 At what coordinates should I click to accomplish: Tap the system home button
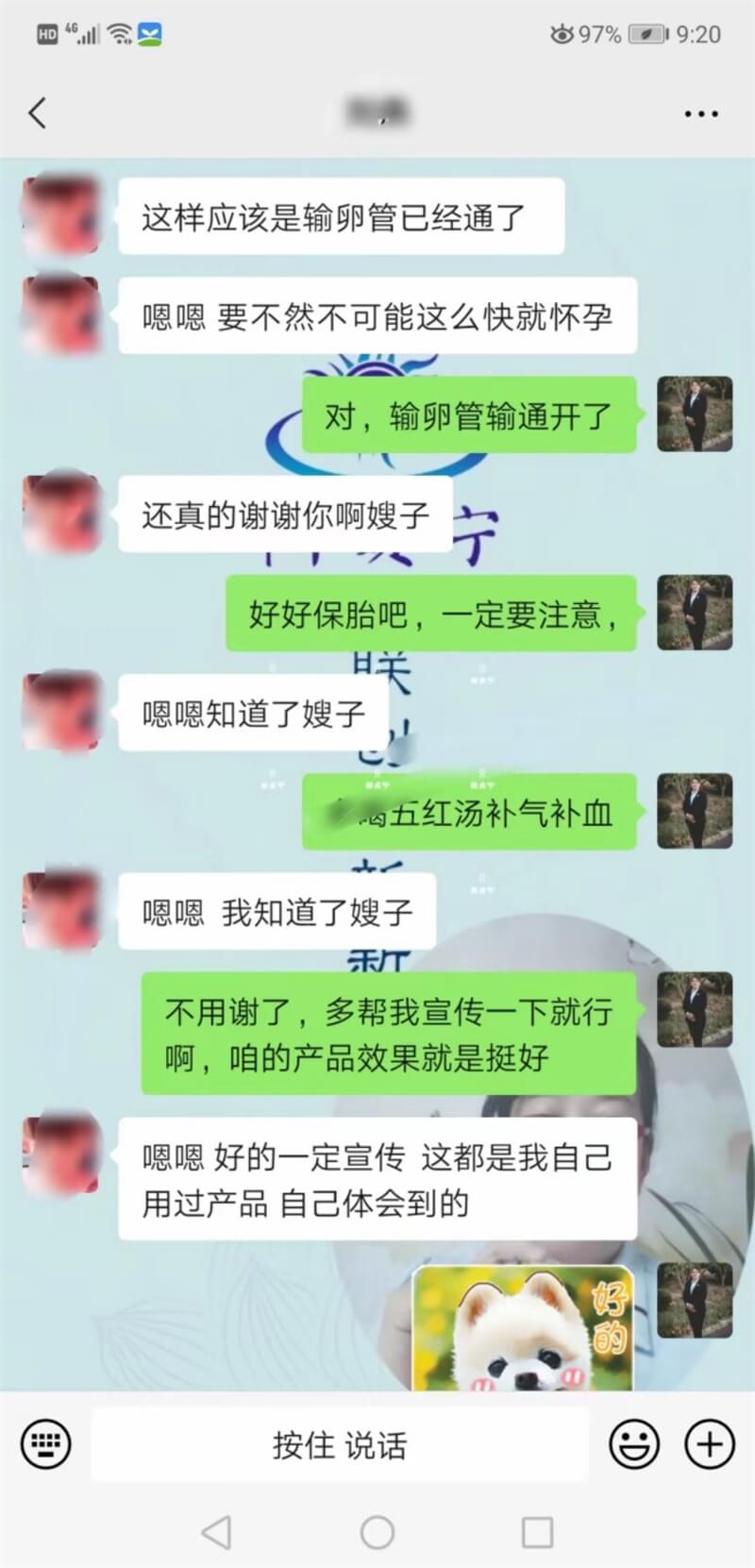tap(377, 1531)
